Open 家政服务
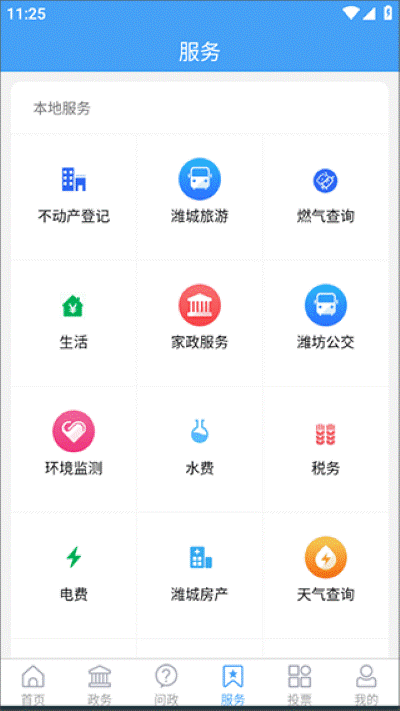Viewport: 400px width, 711px height. tap(200, 323)
